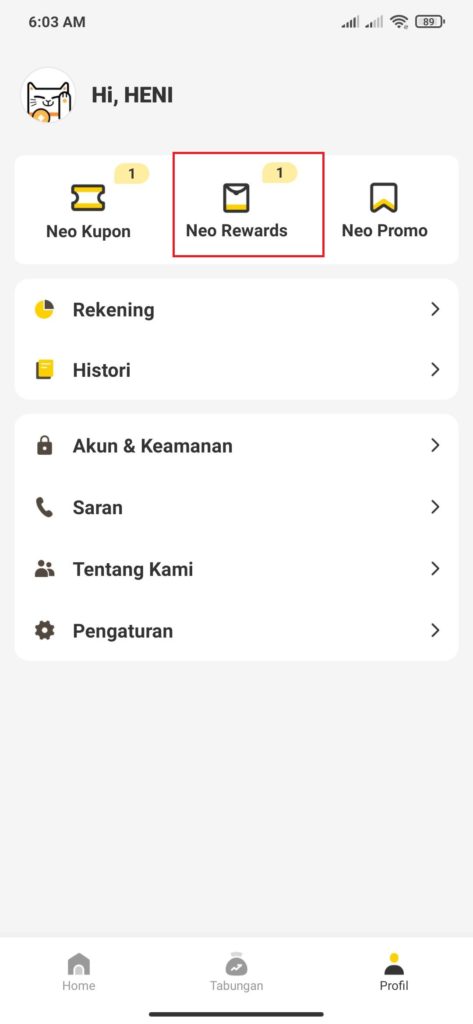The image size is (473, 1024).
Task: Open Neo Kupon
Action: (88, 210)
